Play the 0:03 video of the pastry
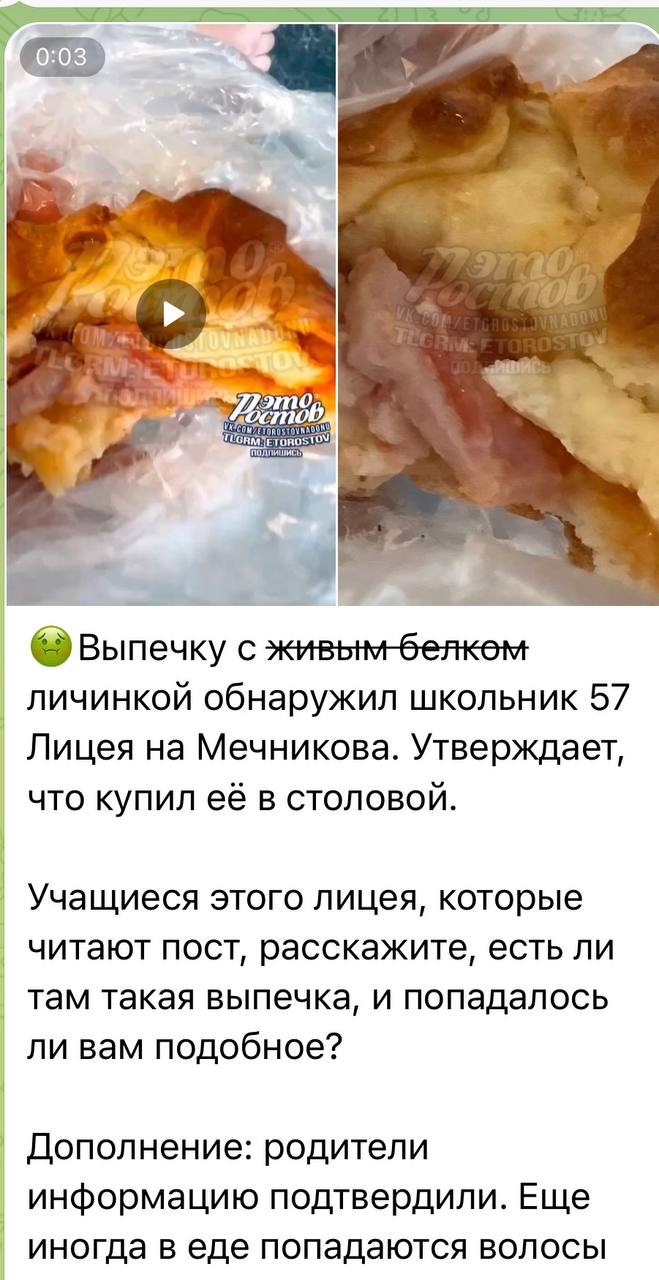The height and width of the screenshot is (1280, 659). 171,314
